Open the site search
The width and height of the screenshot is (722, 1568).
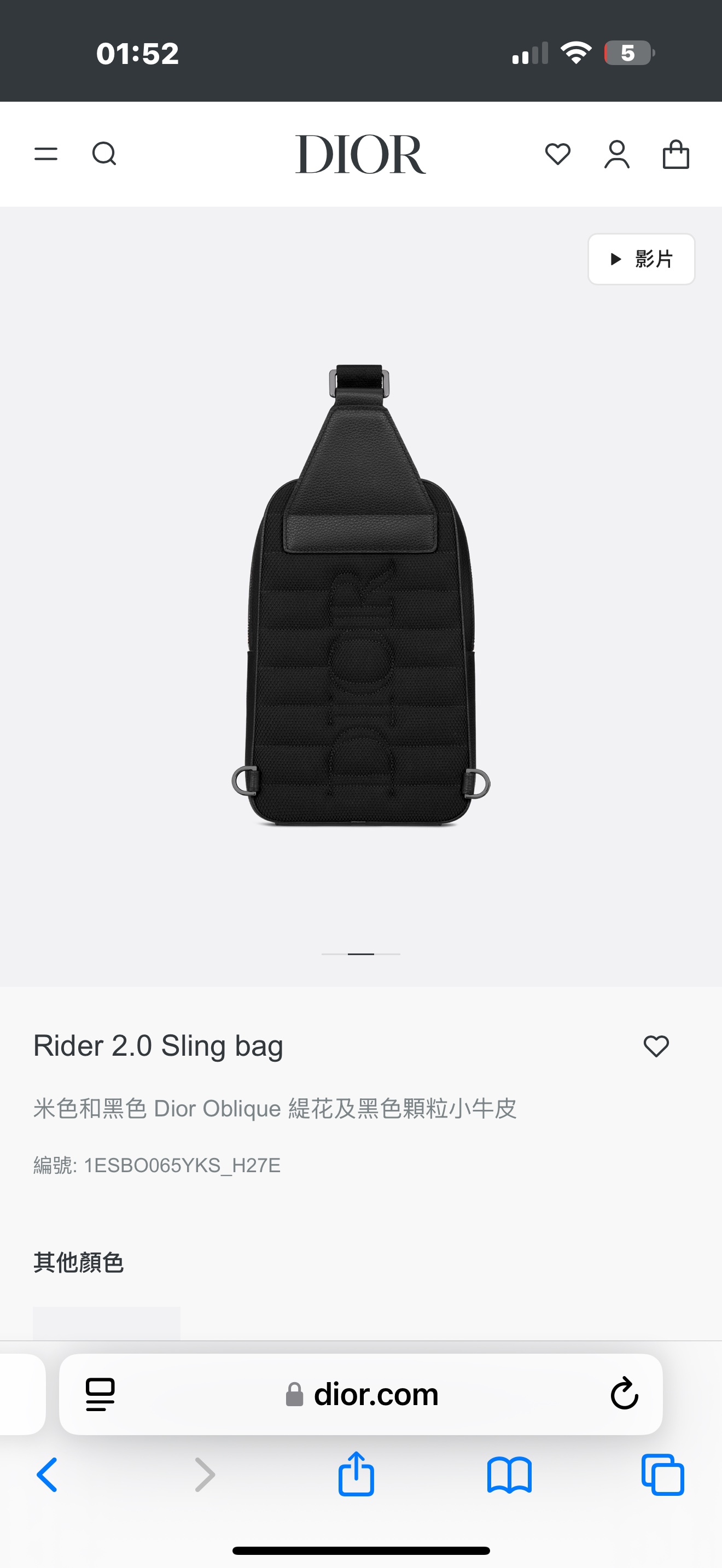pos(104,154)
